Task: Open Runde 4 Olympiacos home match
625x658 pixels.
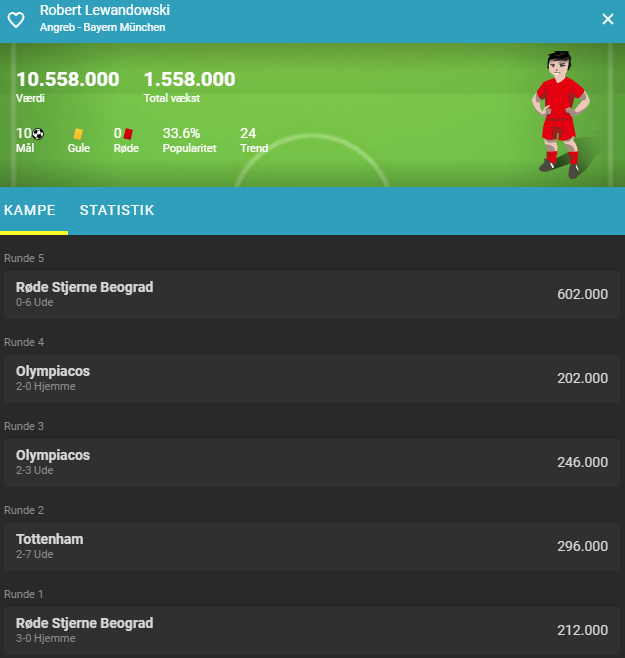Action: click(312, 378)
